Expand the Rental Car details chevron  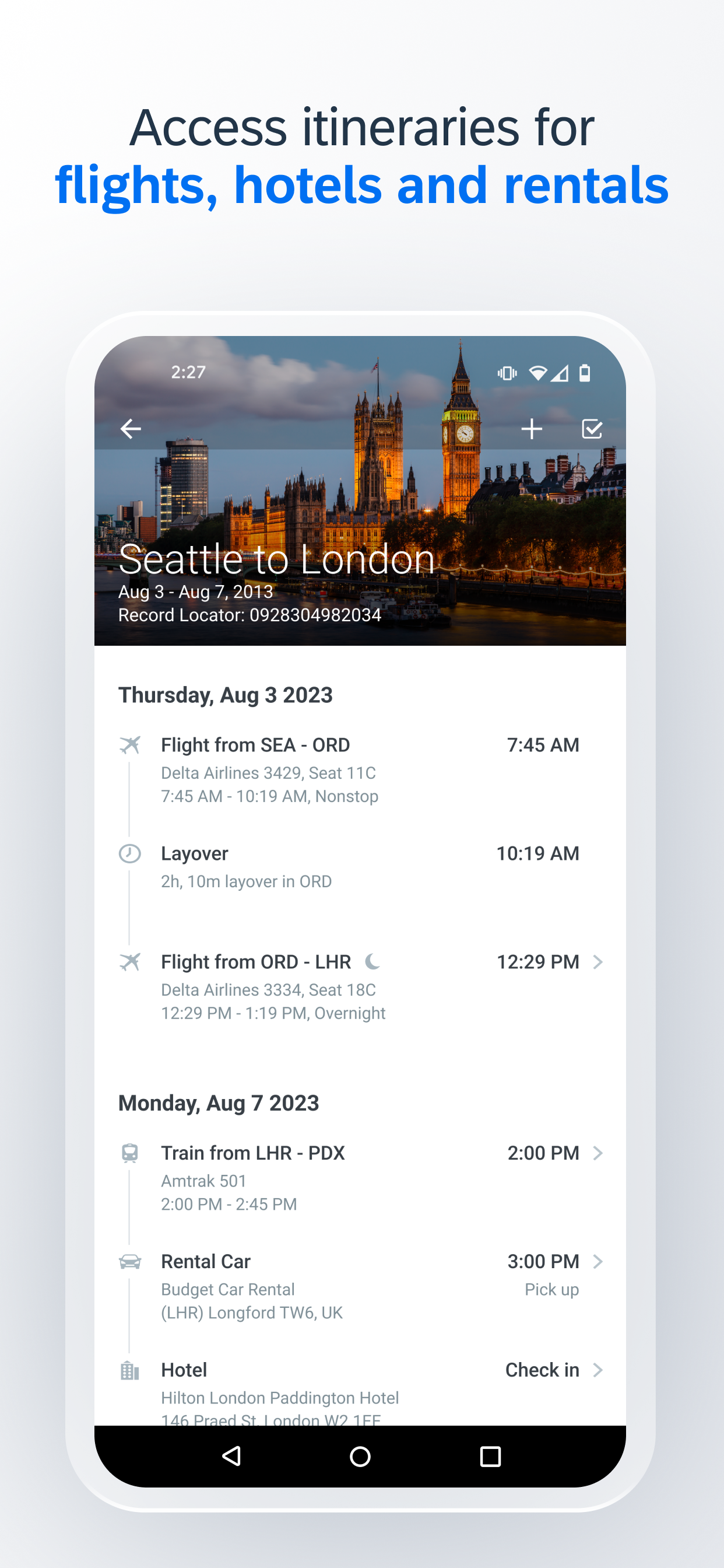click(x=599, y=1261)
